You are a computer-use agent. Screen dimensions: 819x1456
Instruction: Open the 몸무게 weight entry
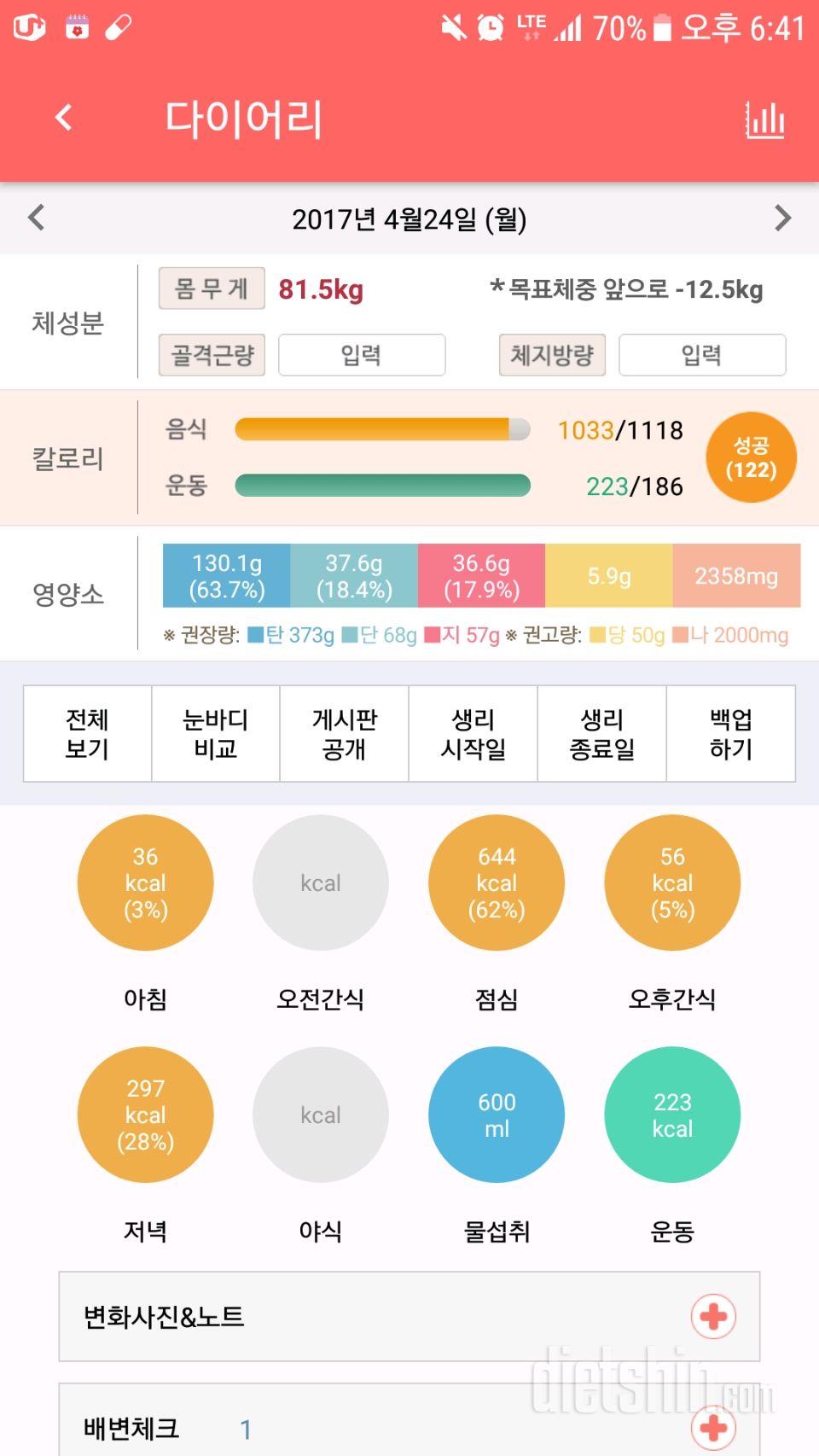coord(212,288)
